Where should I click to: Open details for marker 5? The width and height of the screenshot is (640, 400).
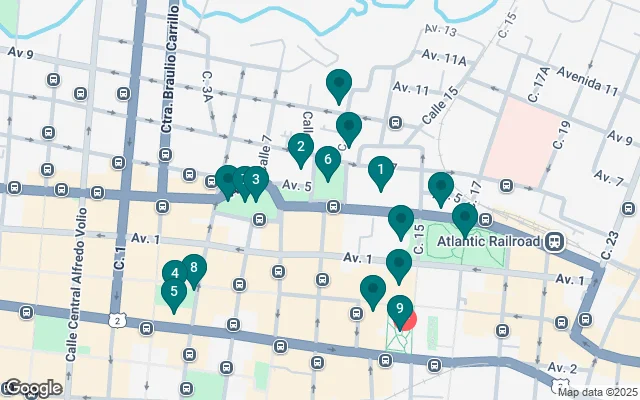[x=174, y=294]
